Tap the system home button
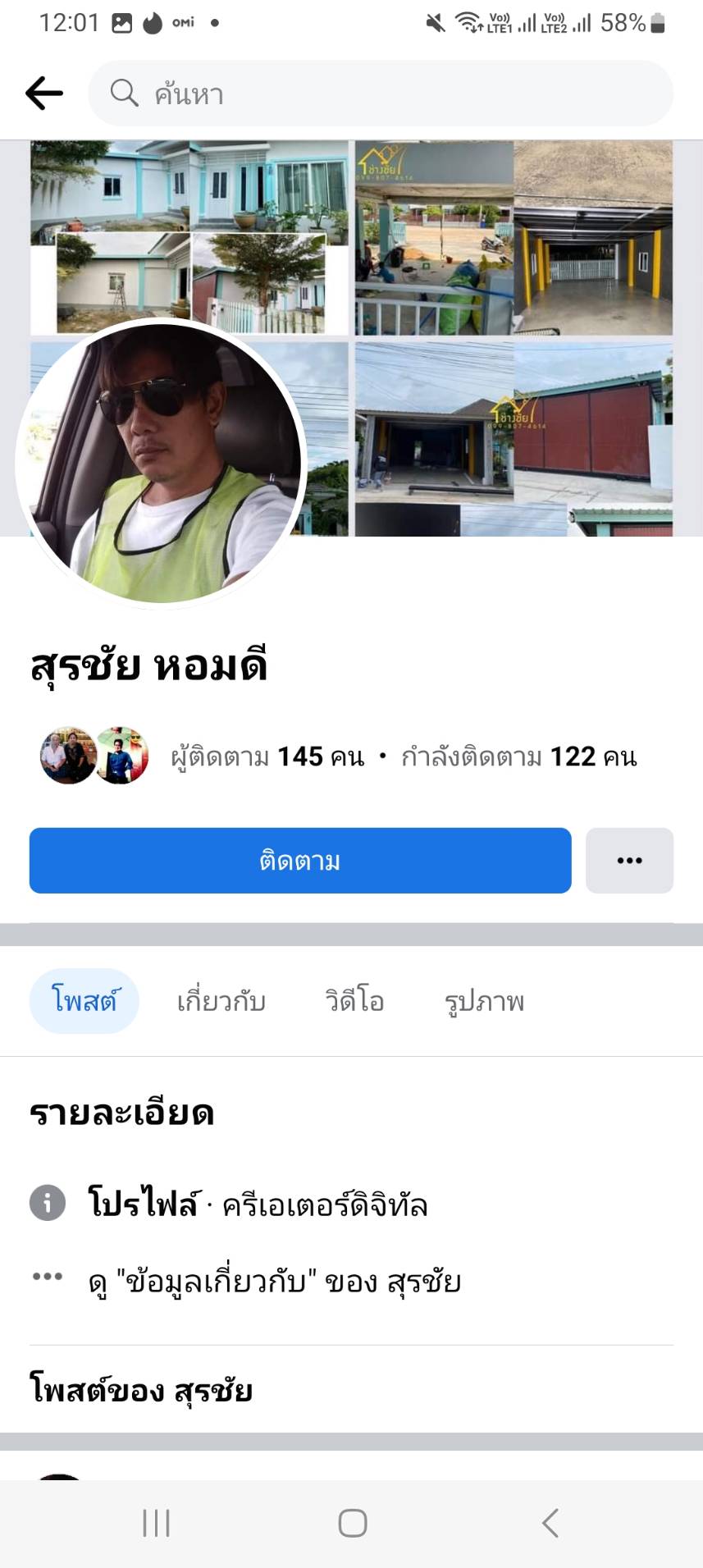Image resolution: width=703 pixels, height=1568 pixels. [x=352, y=1523]
